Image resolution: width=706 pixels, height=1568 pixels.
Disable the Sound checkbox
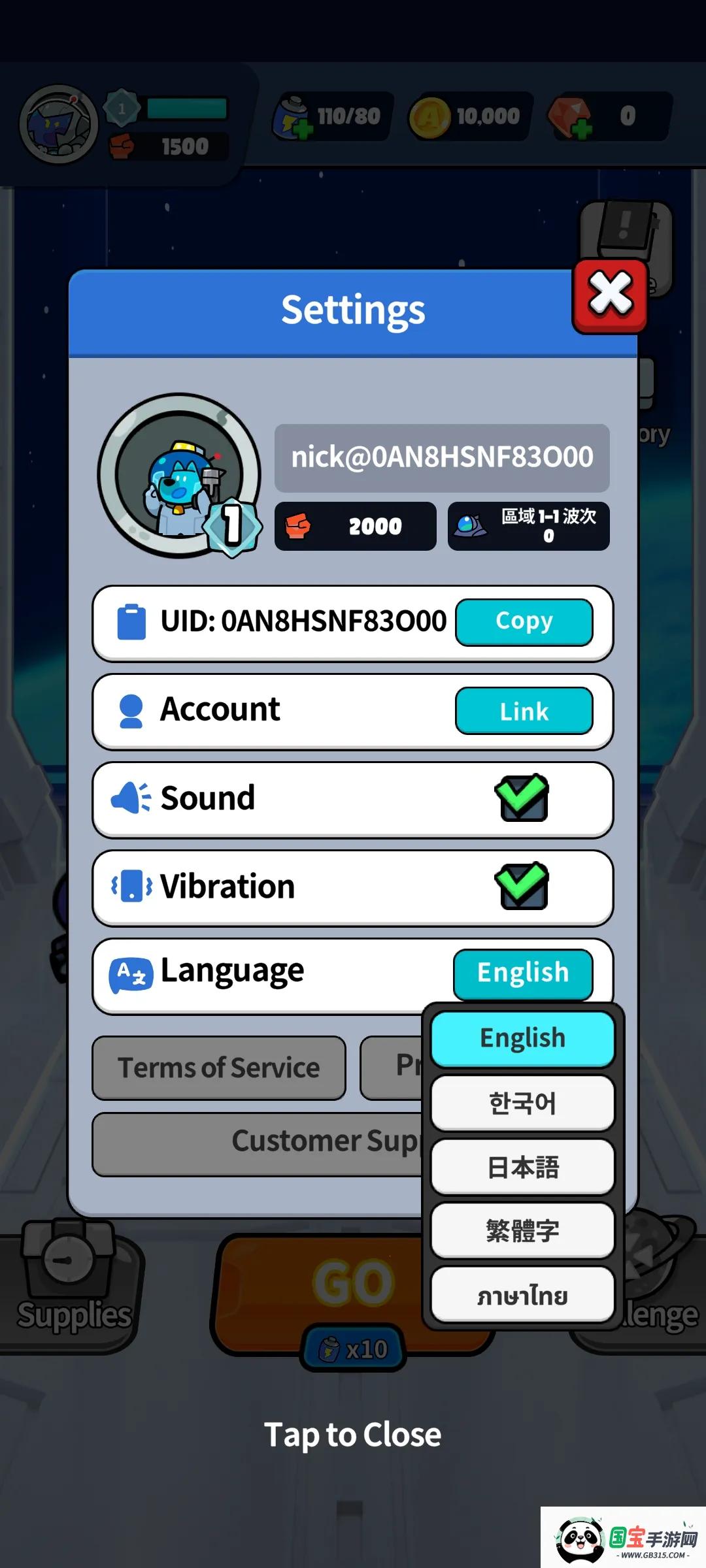tap(521, 798)
